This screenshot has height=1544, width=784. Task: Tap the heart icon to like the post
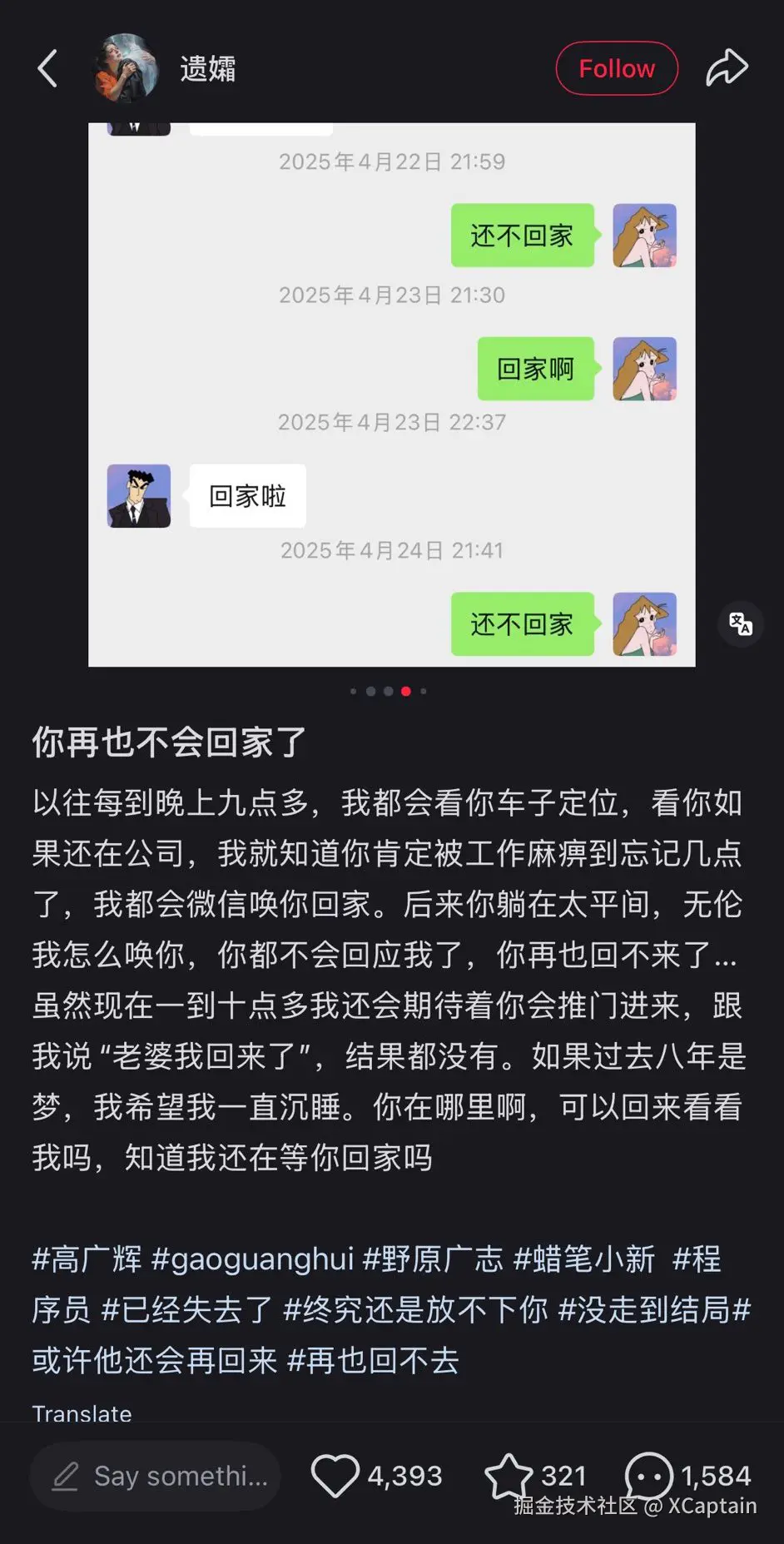coord(335,1476)
